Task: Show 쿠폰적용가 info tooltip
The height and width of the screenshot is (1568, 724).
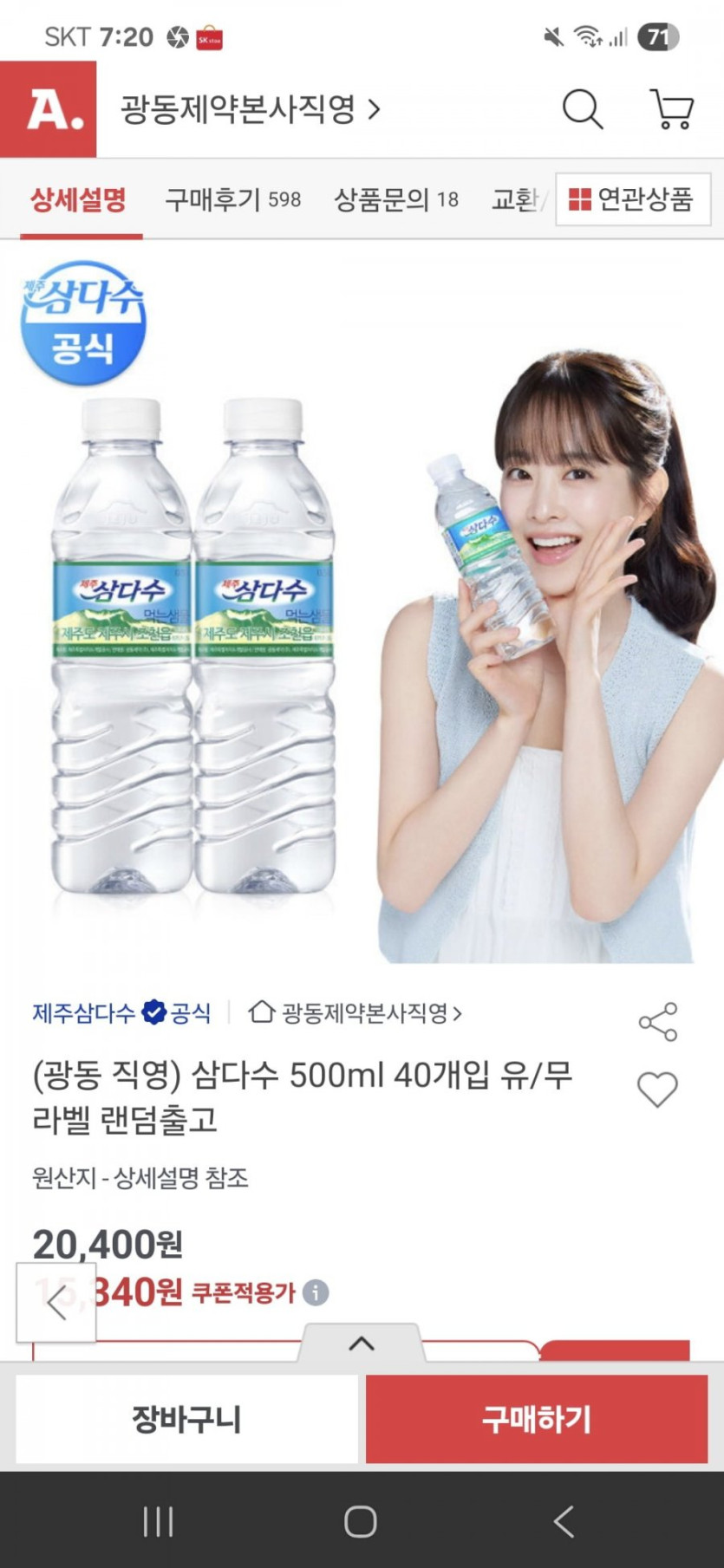Action: 316,1293
